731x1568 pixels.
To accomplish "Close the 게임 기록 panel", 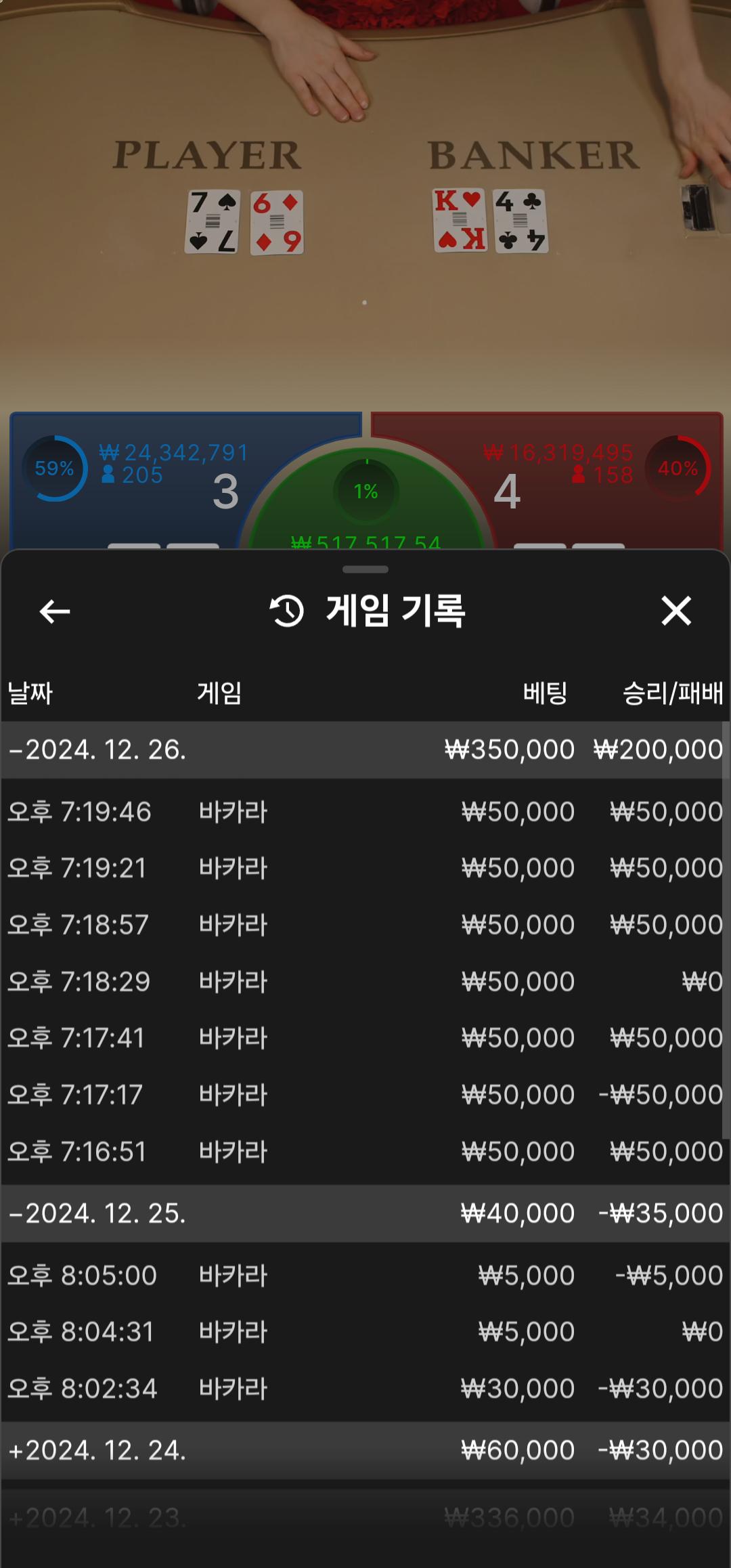I will (675, 611).
